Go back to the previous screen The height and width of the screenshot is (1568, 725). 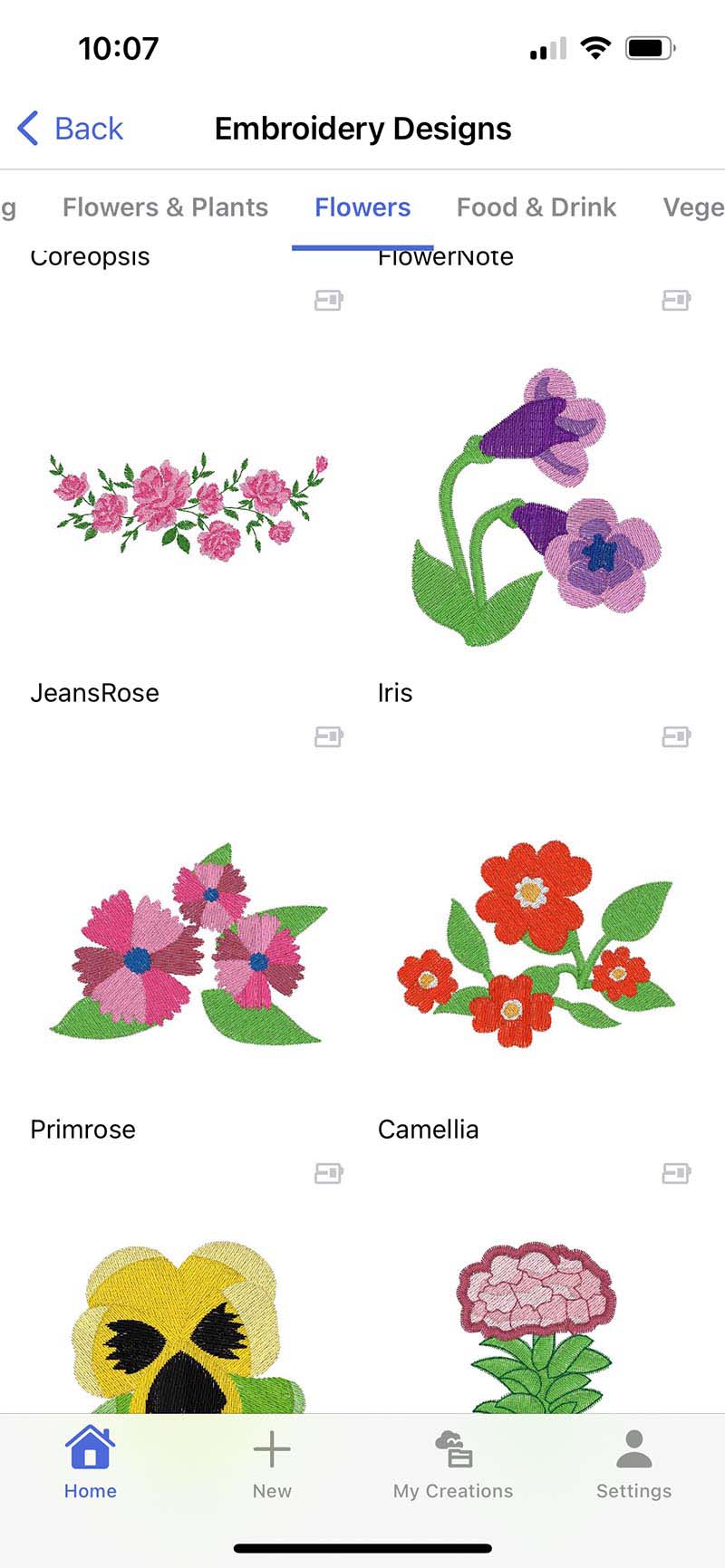pyautogui.click(x=71, y=129)
